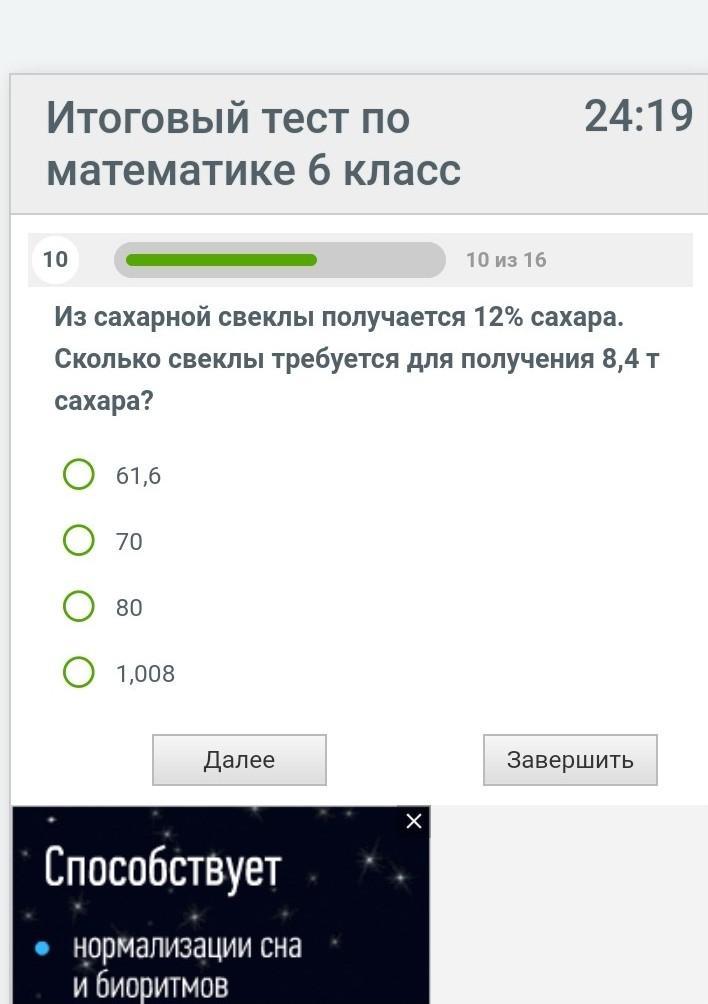This screenshot has height=1004, width=708.
Task: Close the ad banner
Action: 414,821
